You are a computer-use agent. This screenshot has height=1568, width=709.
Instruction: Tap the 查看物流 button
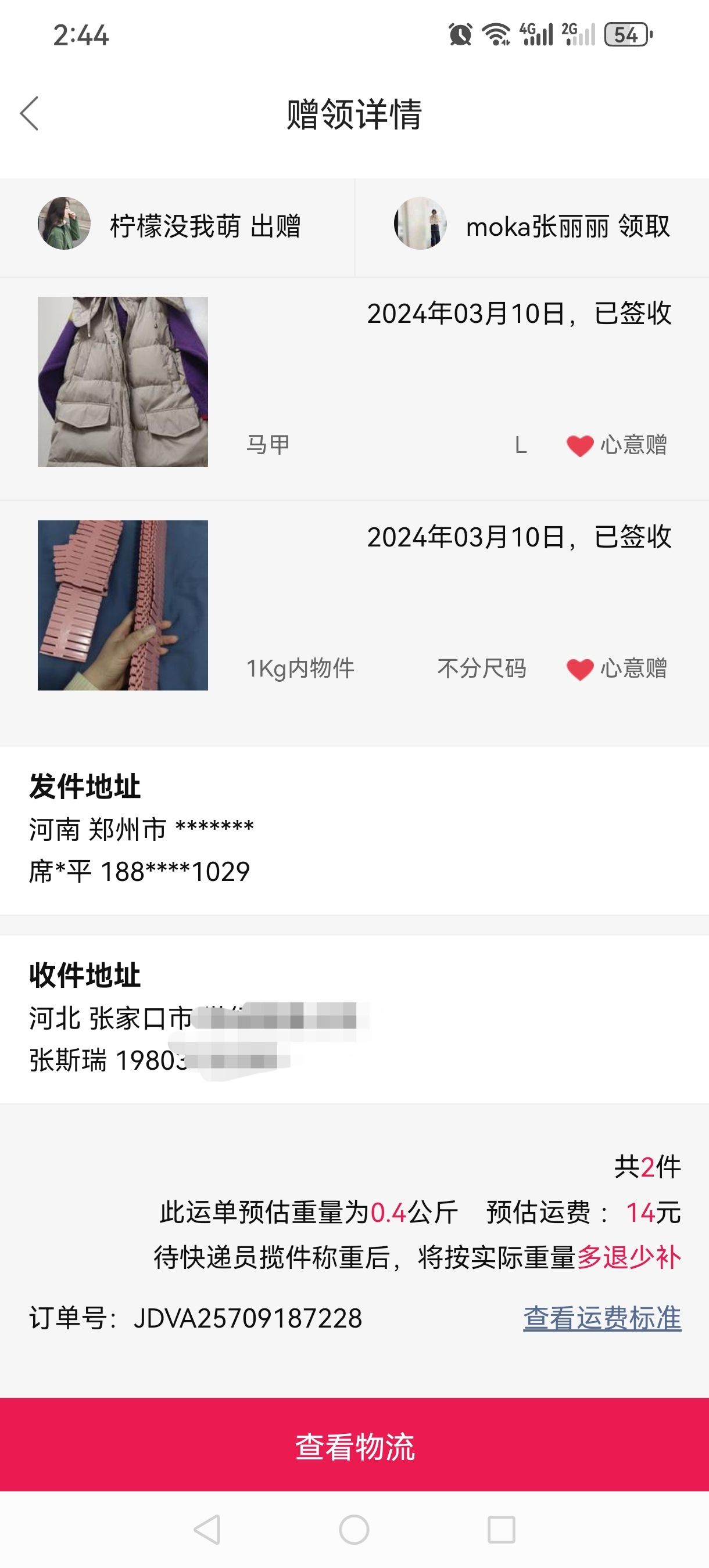(354, 1446)
